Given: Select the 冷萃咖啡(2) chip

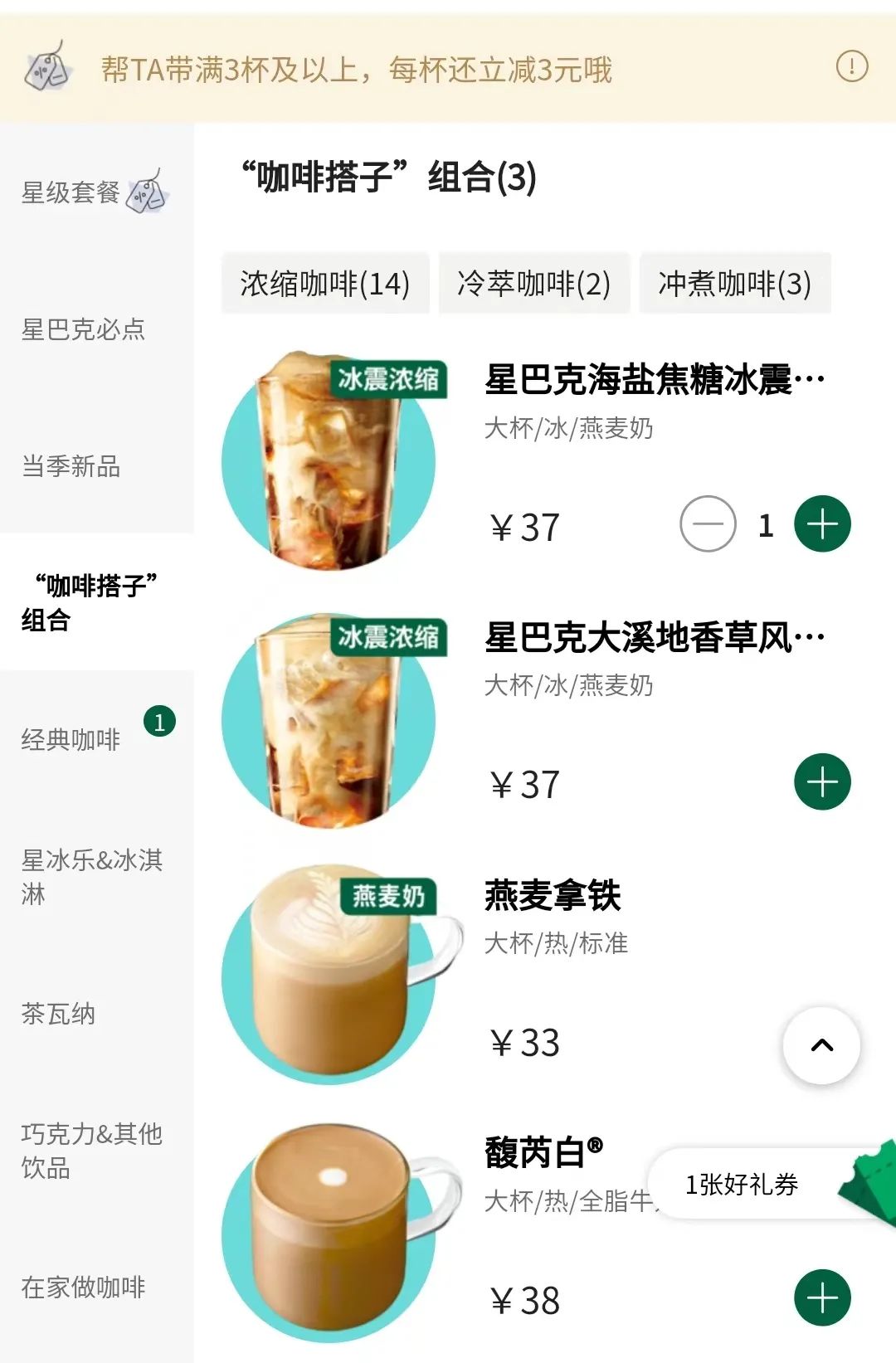Looking at the screenshot, I should click(x=533, y=284).
